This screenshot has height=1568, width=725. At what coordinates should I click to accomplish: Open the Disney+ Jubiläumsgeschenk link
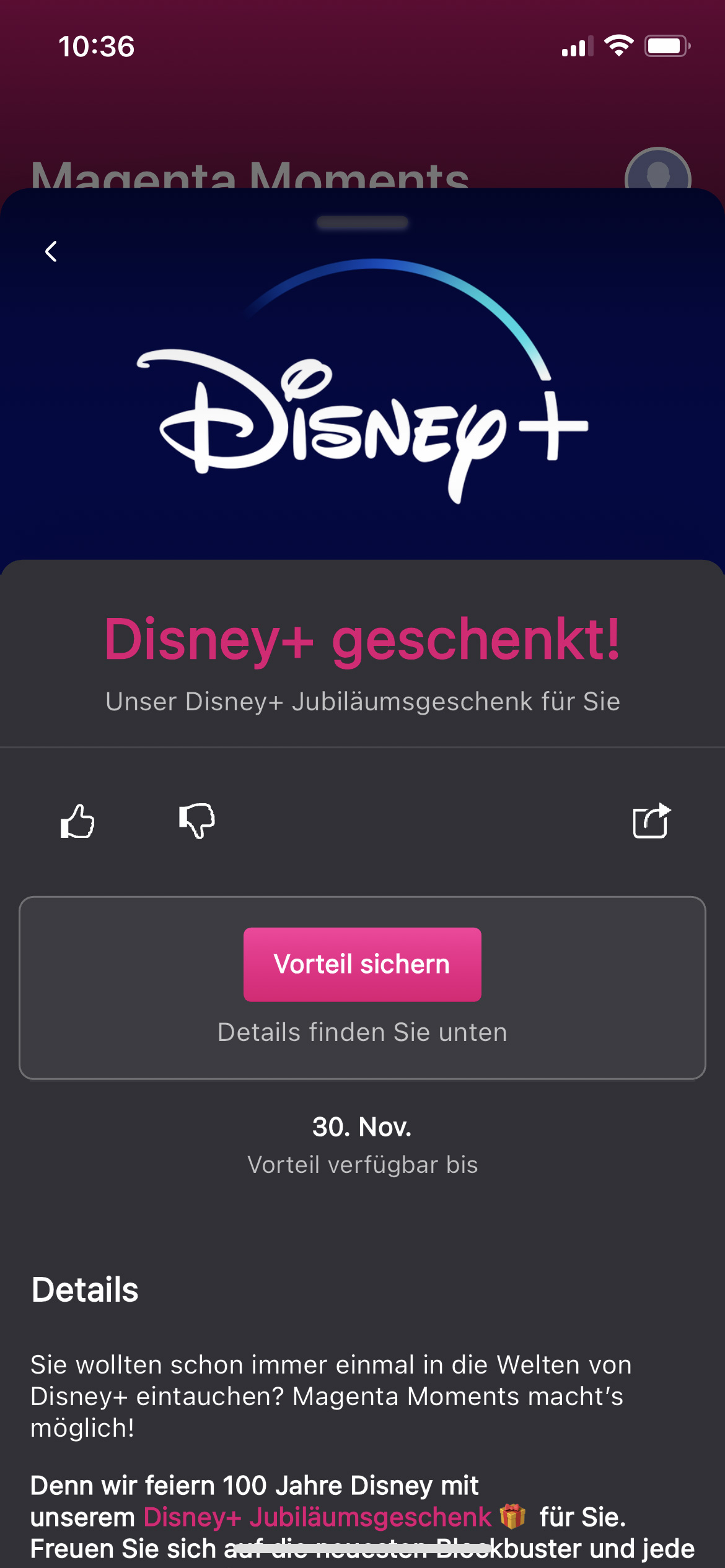click(x=317, y=1517)
